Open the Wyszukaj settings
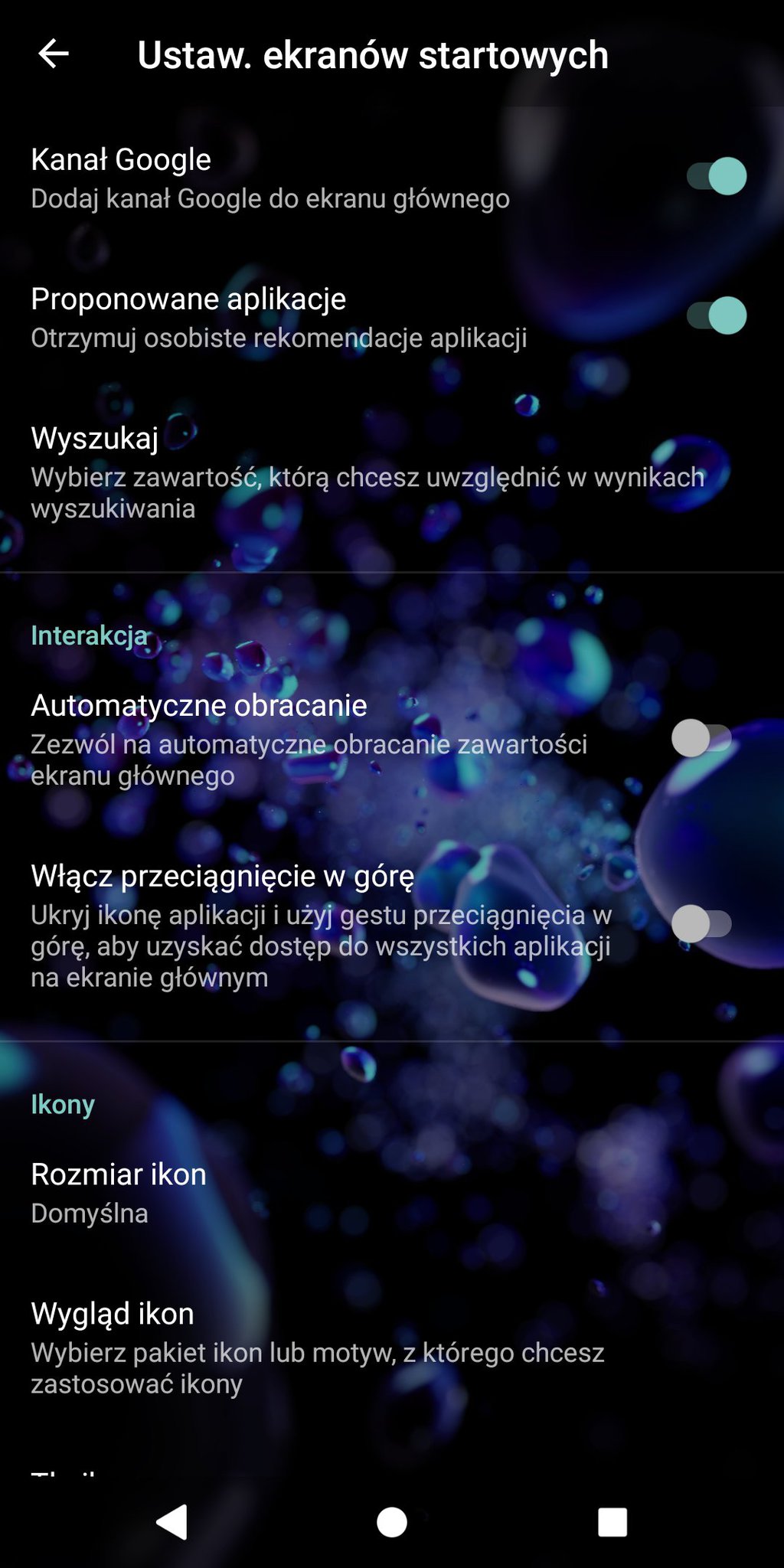 (x=367, y=472)
